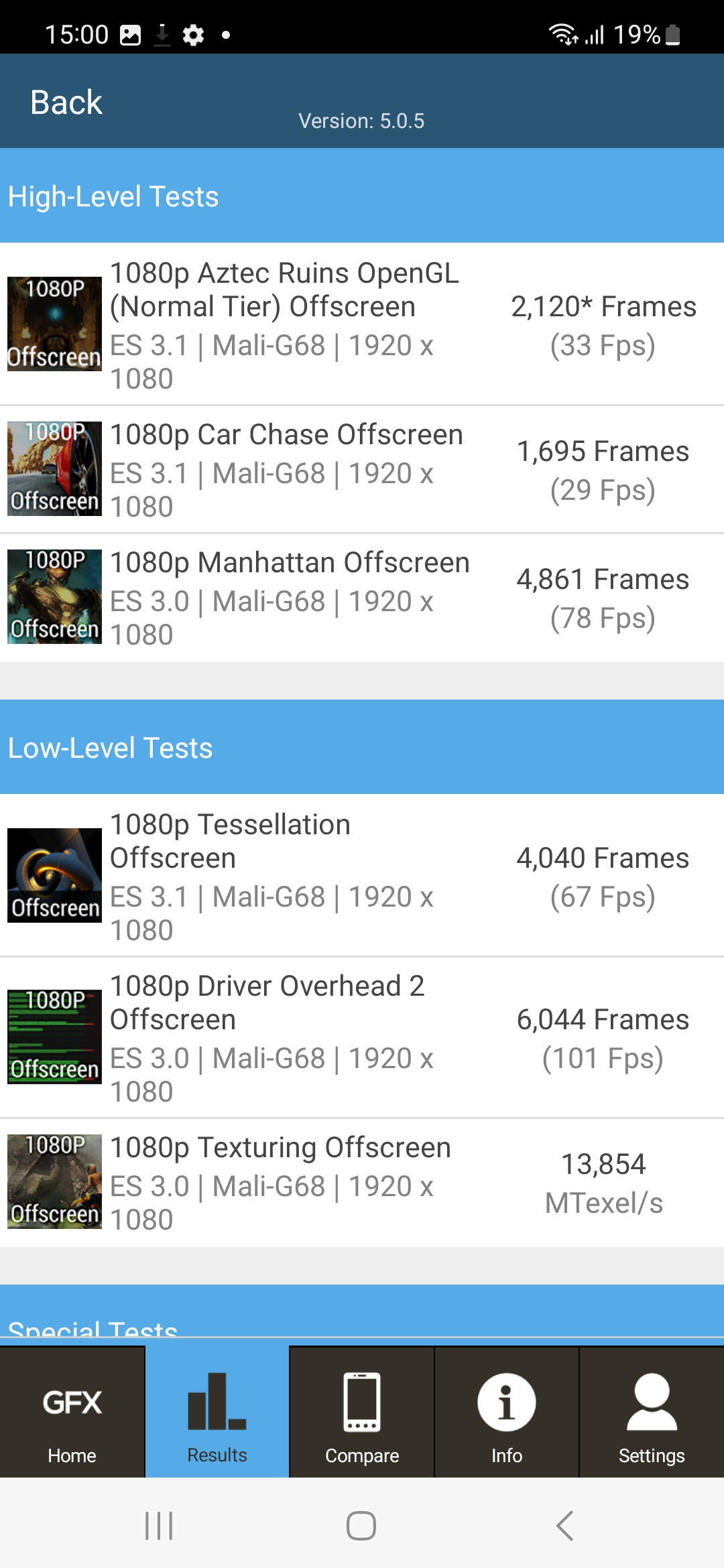View the 1080p Driver Overhead 2 result
Image resolution: width=724 pixels, height=1568 pixels.
tap(362, 1037)
